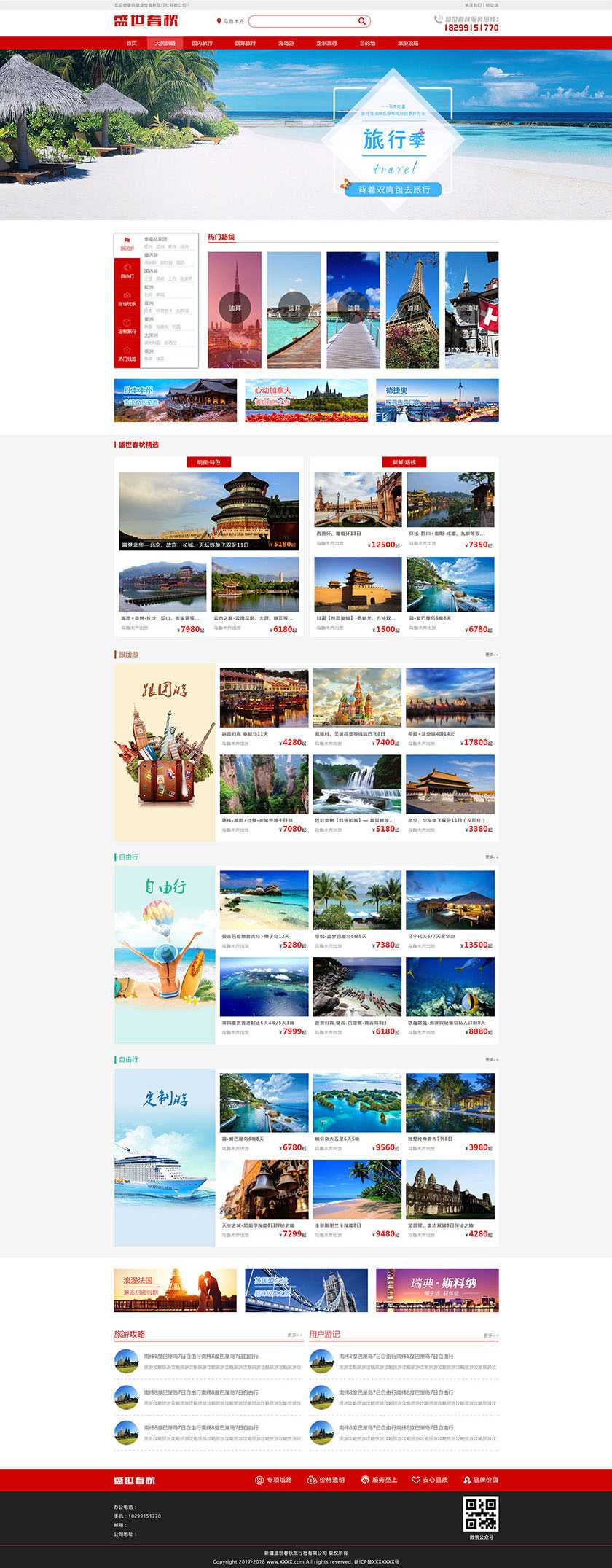Open 定制旅行 from the top navigation
This screenshot has height=1568, width=612.
click(x=326, y=44)
